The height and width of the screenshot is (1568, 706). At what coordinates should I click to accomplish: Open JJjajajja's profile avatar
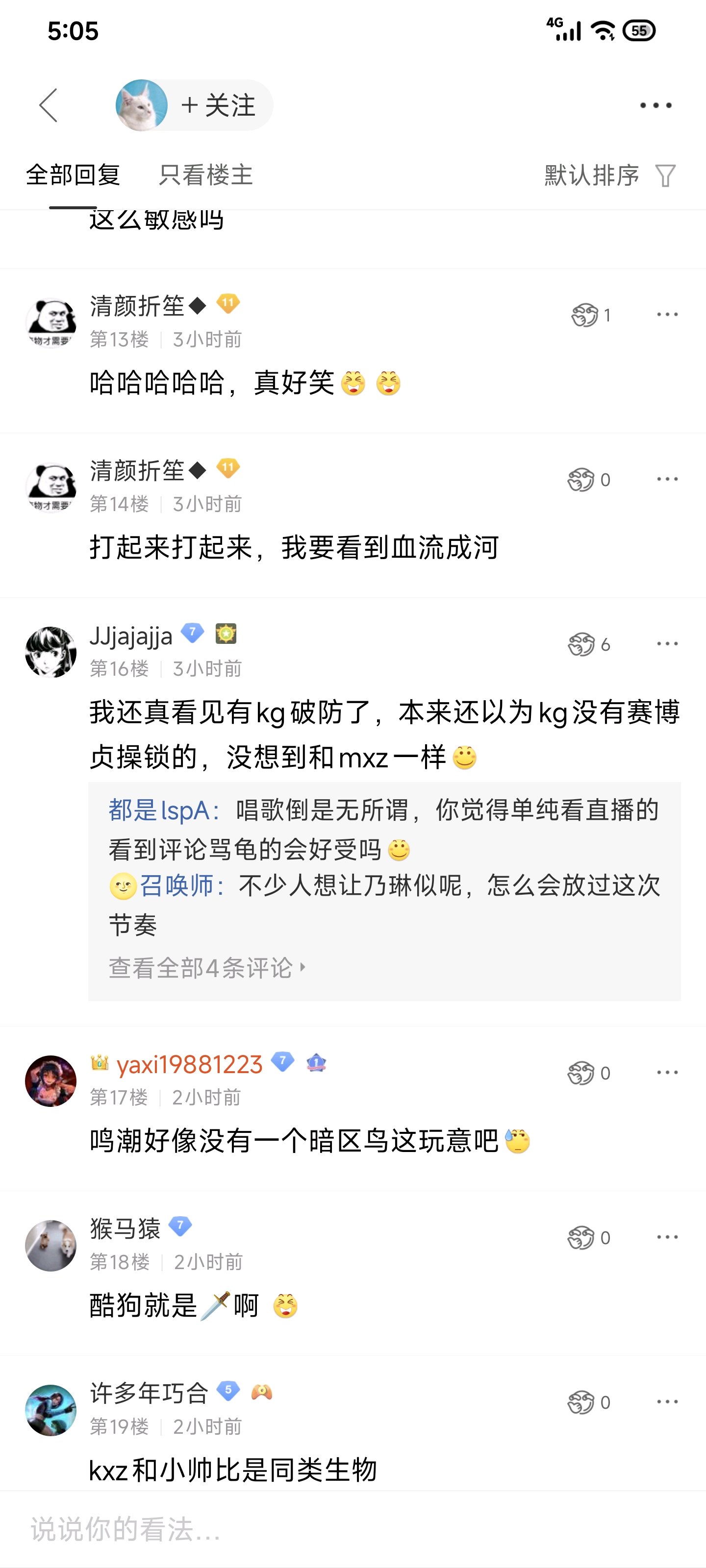point(50,652)
